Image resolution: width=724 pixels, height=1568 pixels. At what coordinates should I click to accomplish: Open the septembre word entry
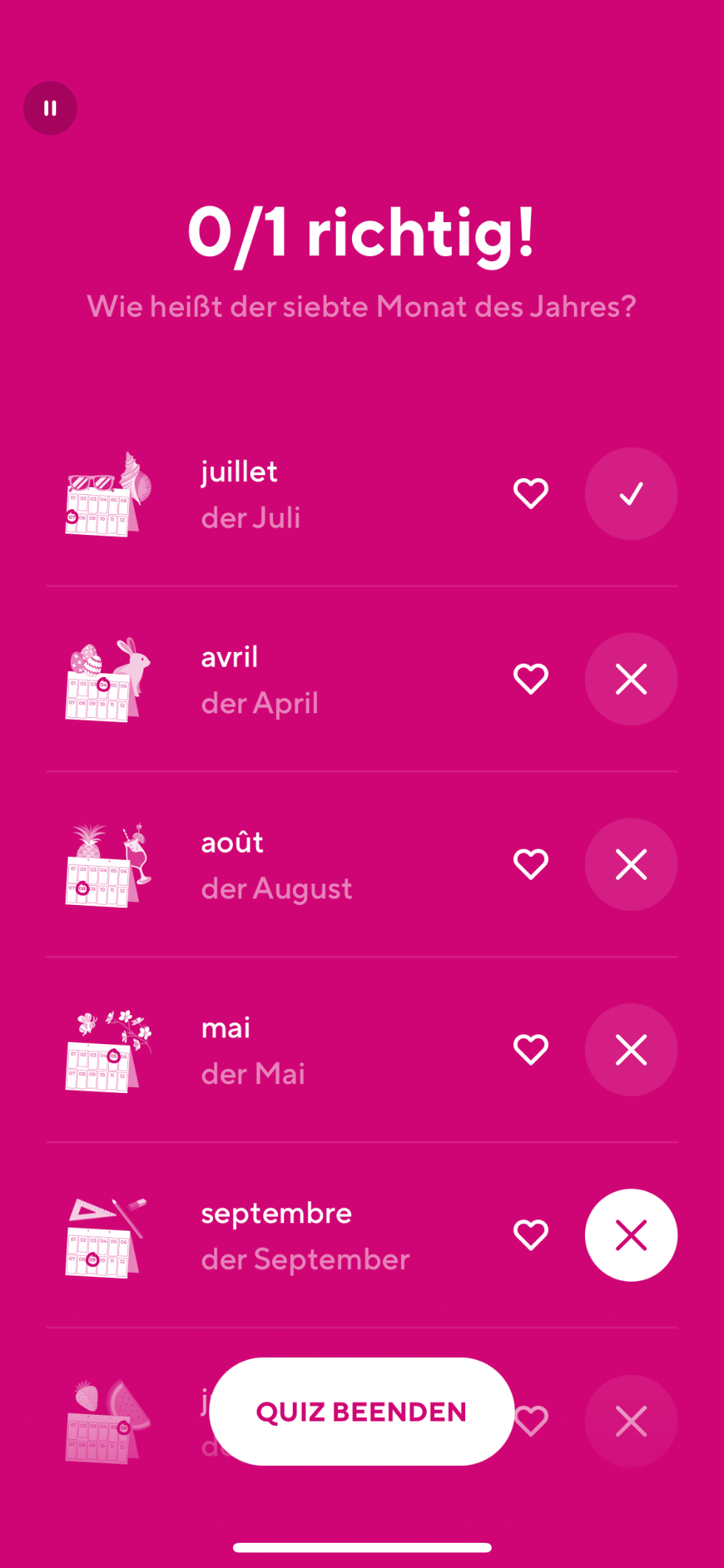[x=303, y=1235]
